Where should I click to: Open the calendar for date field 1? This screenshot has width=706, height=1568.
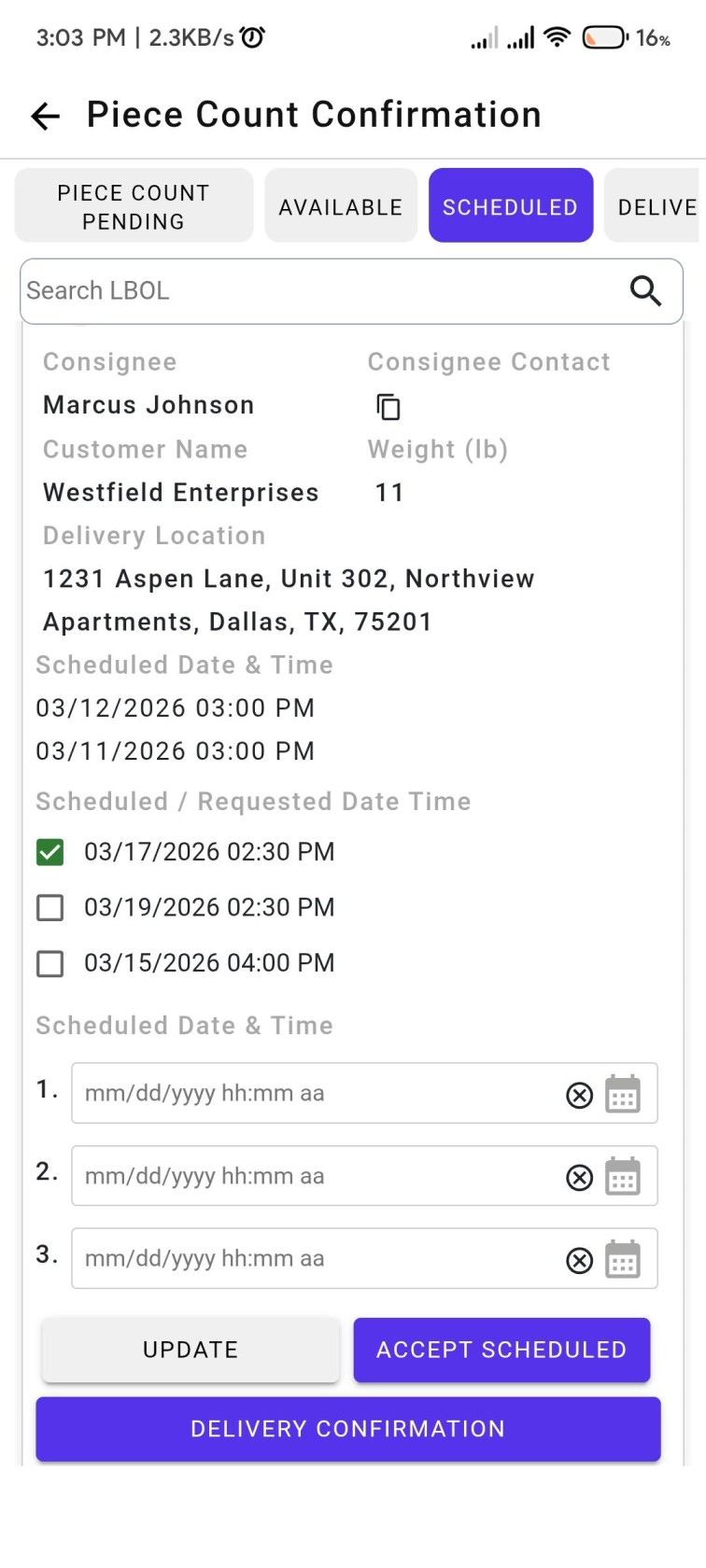[623, 1094]
